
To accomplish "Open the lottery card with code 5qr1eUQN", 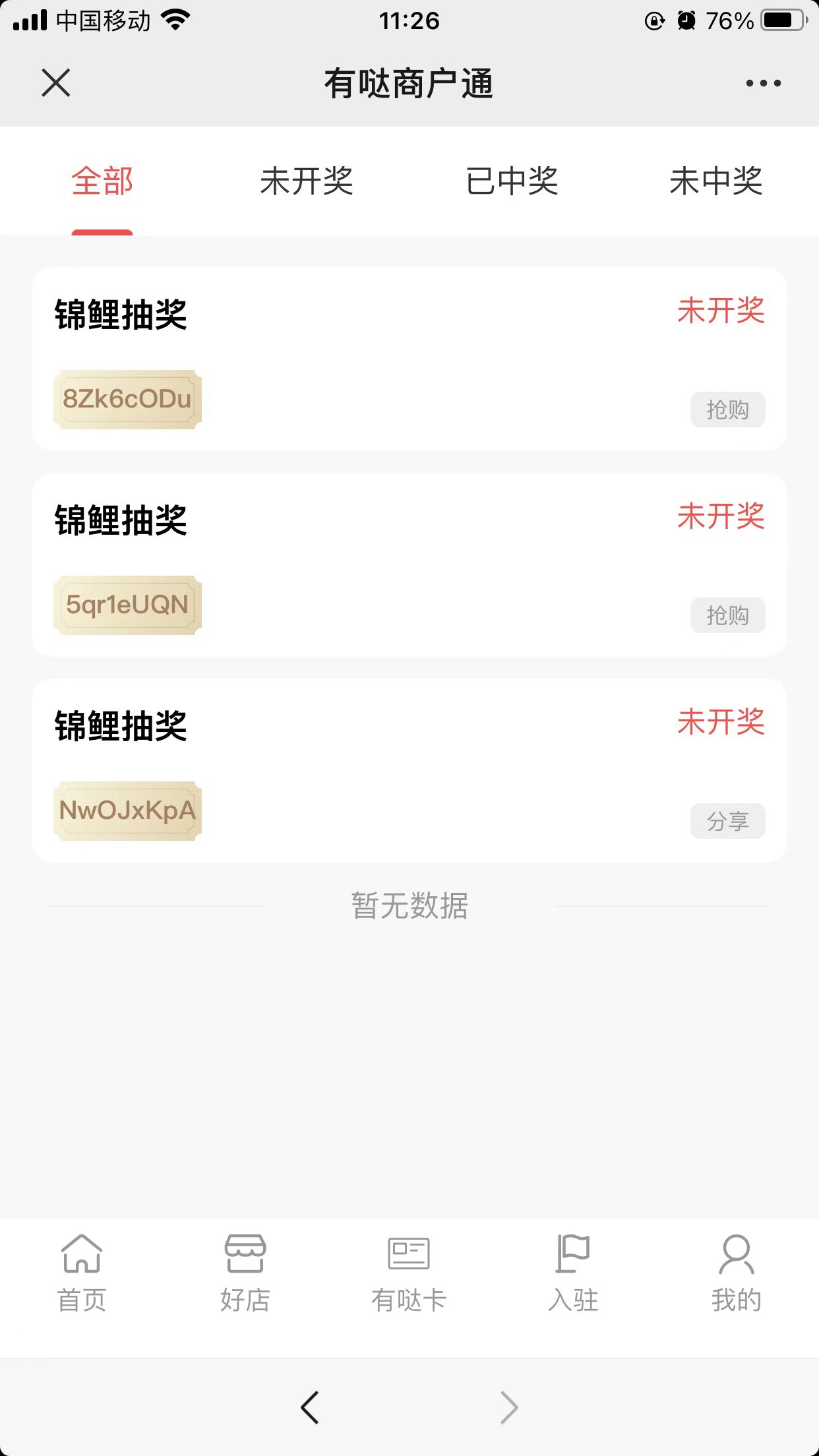I will [409, 564].
